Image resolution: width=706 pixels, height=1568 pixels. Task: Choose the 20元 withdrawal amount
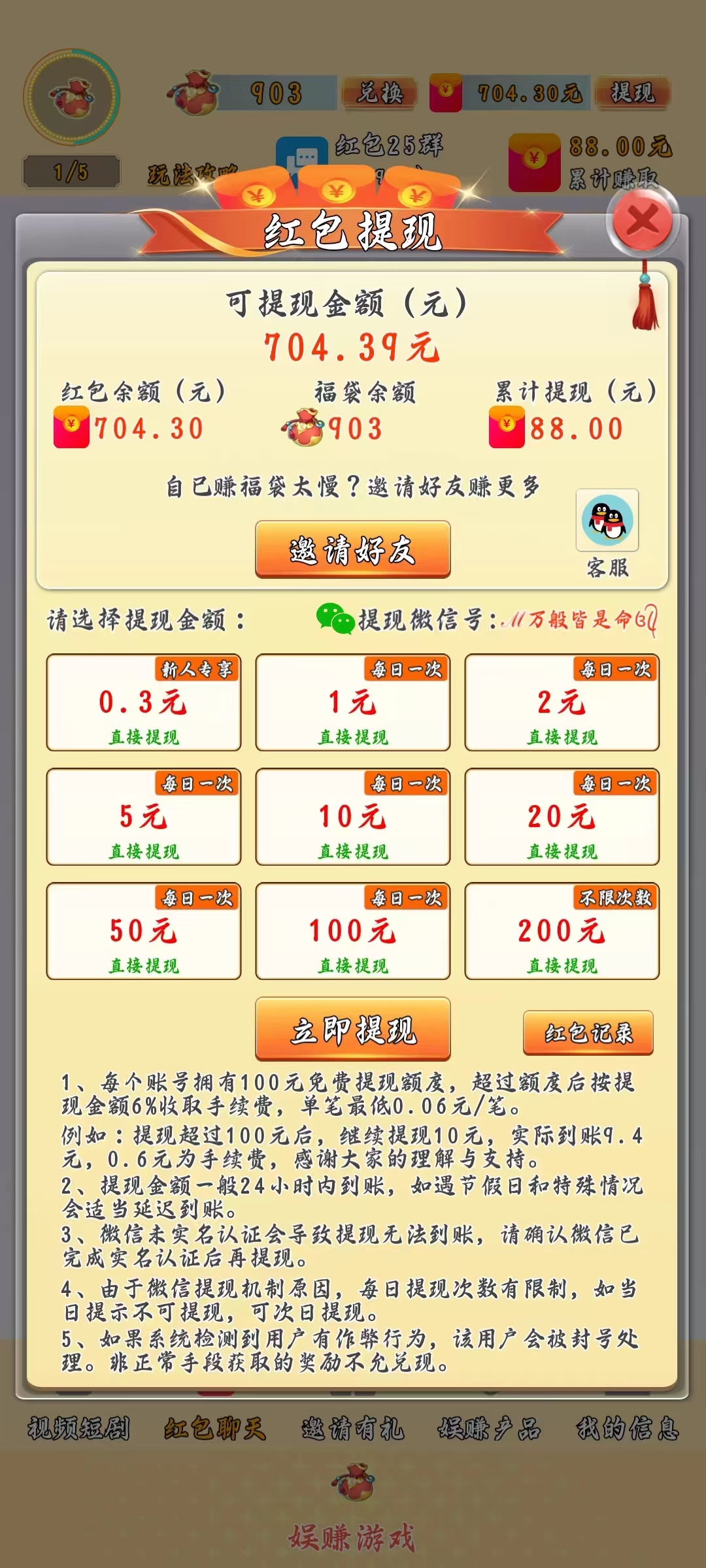[x=562, y=817]
